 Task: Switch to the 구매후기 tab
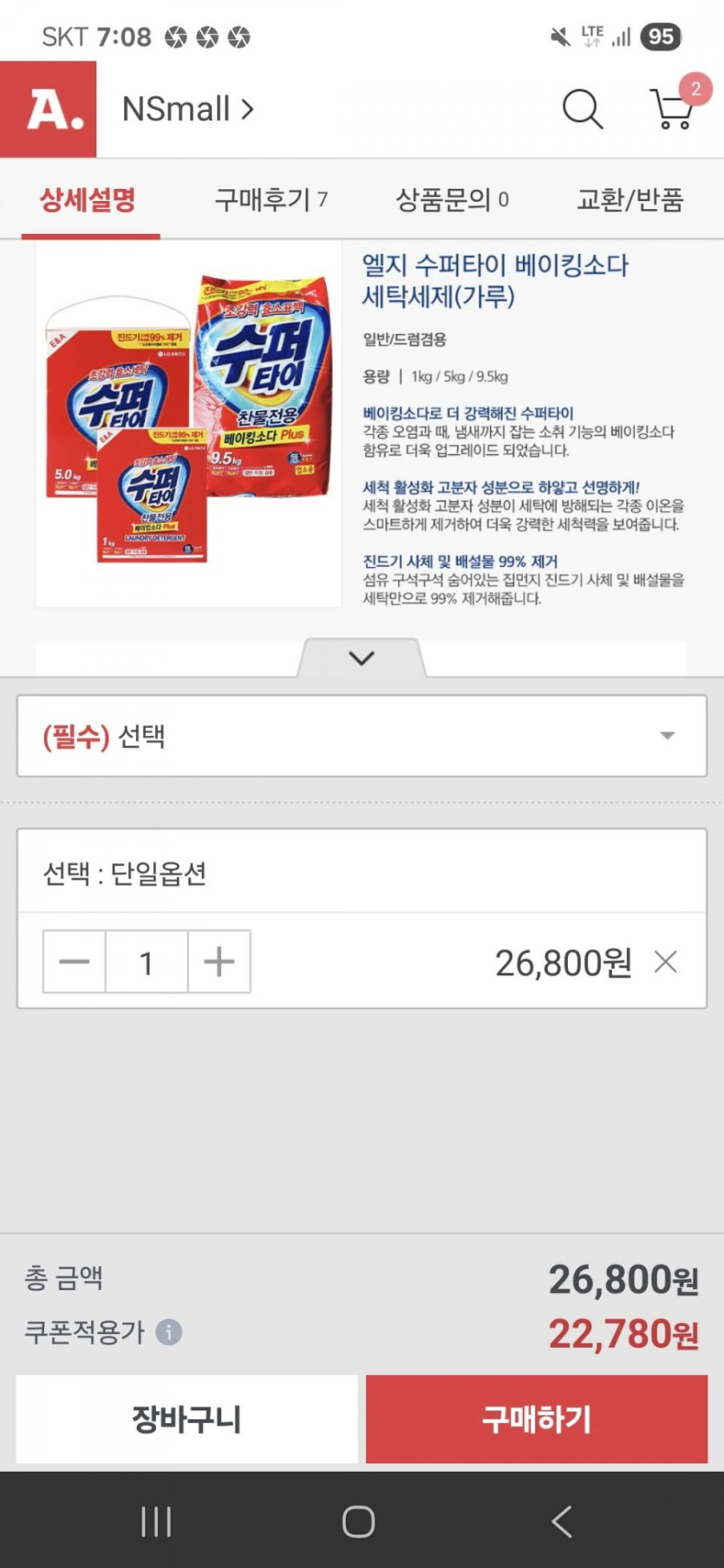[x=271, y=200]
